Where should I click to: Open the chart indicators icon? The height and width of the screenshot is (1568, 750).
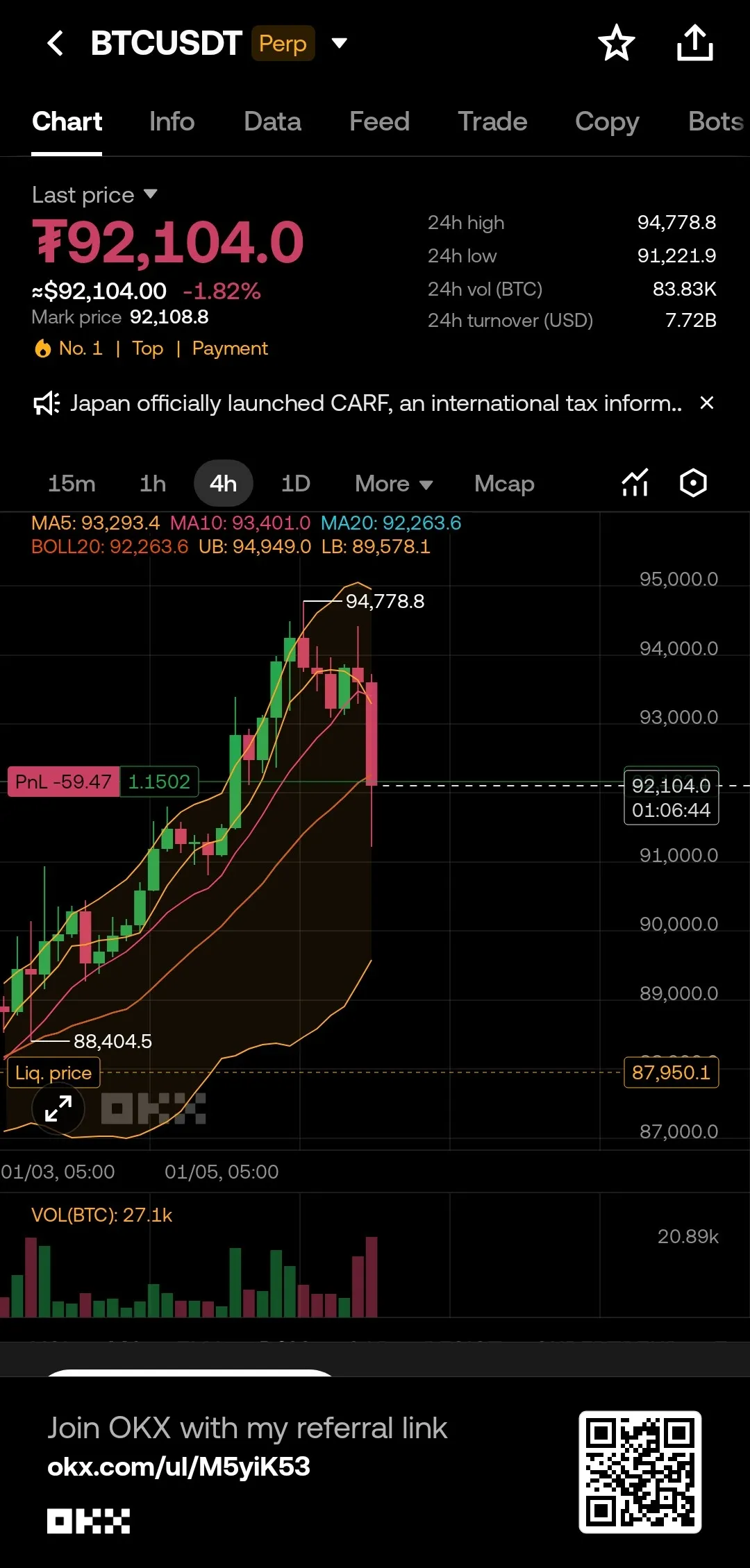635,483
